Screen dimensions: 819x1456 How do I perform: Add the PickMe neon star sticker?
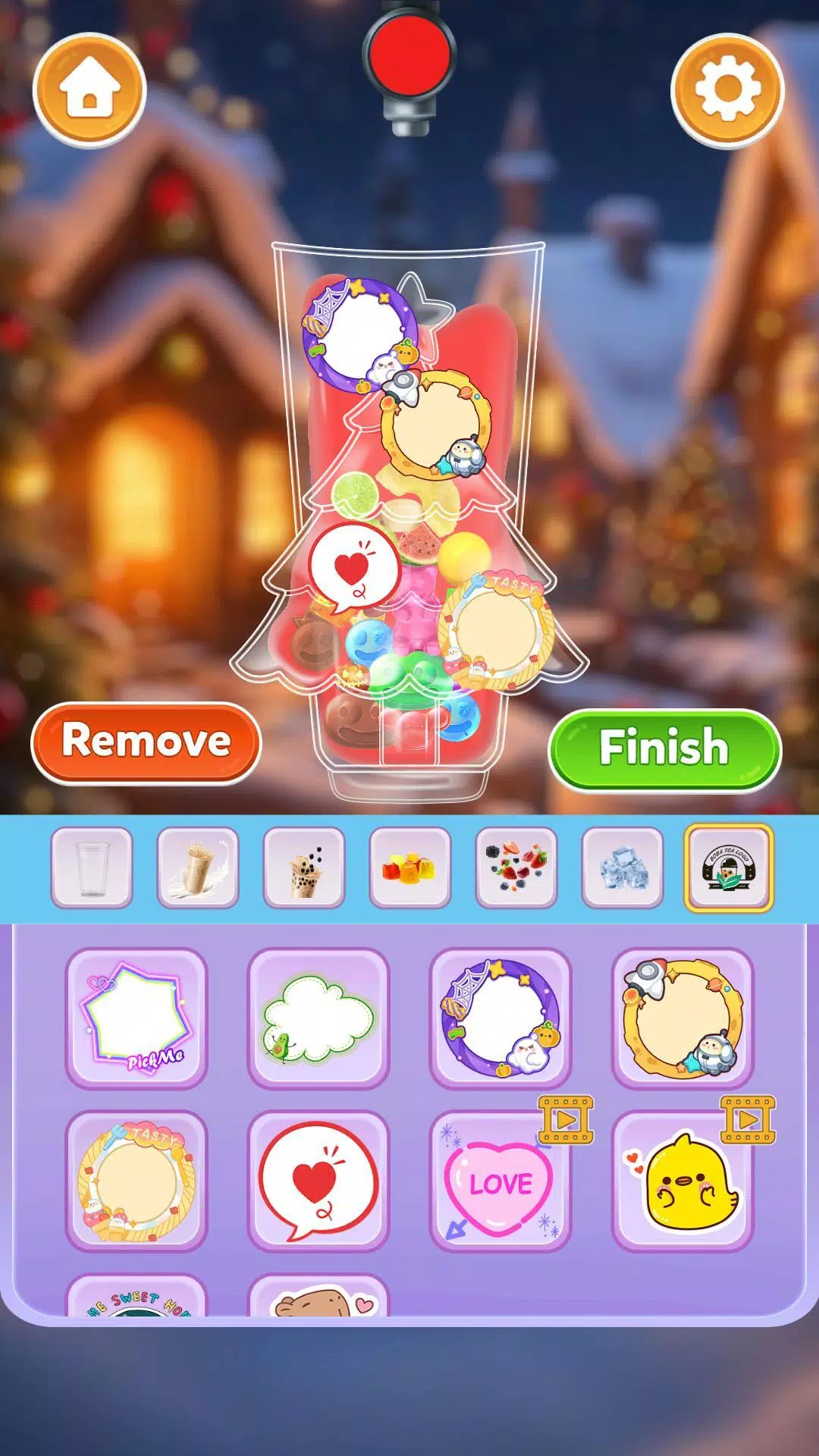coord(136,1018)
